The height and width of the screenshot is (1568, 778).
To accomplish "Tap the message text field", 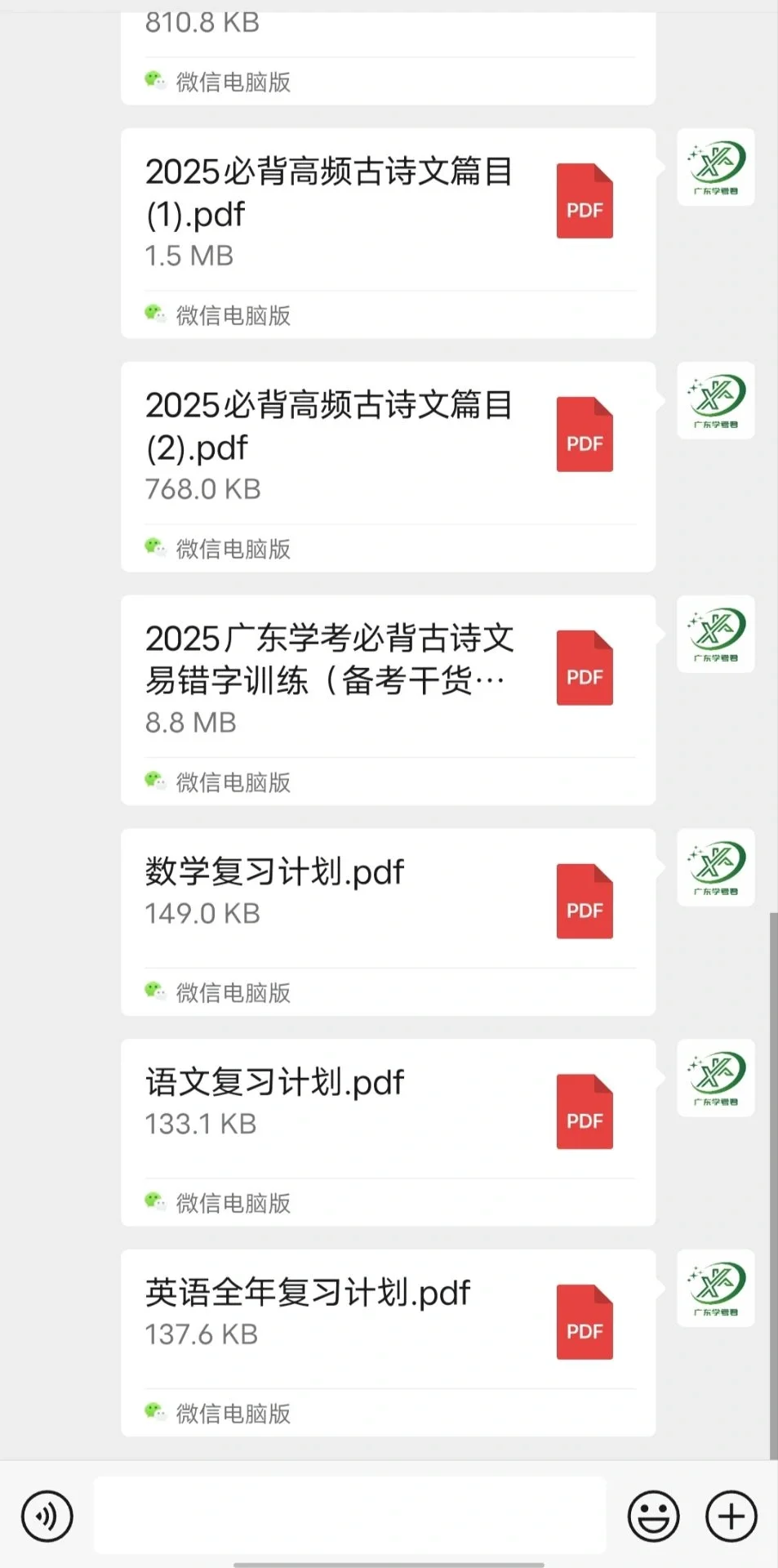I will (x=350, y=1515).
